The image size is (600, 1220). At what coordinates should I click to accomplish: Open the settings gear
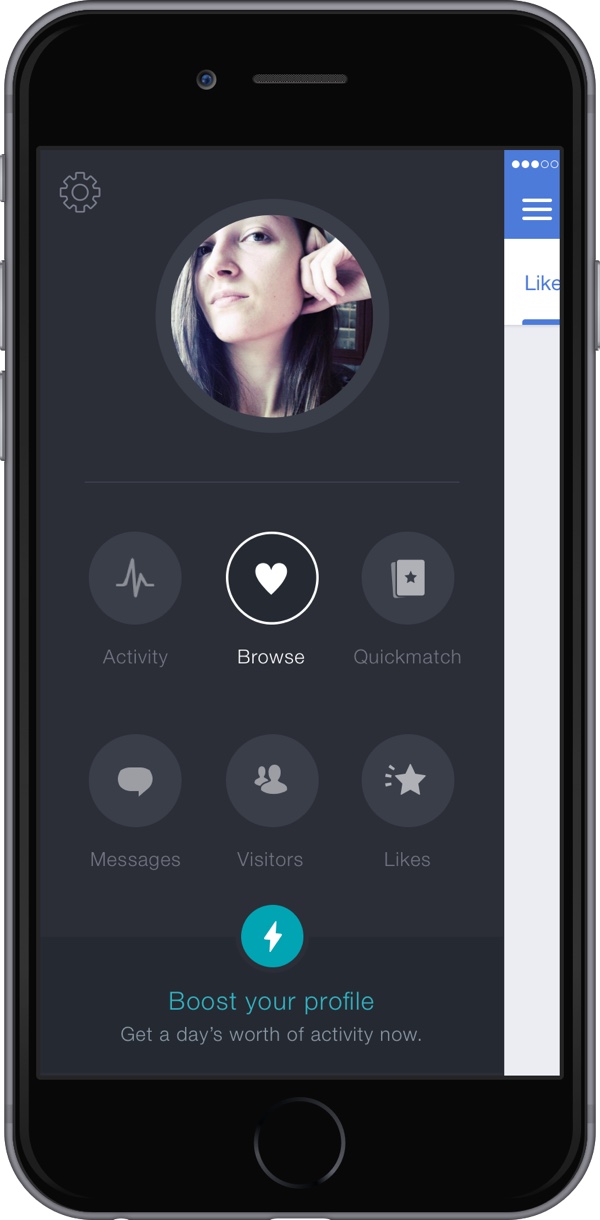coord(80,192)
